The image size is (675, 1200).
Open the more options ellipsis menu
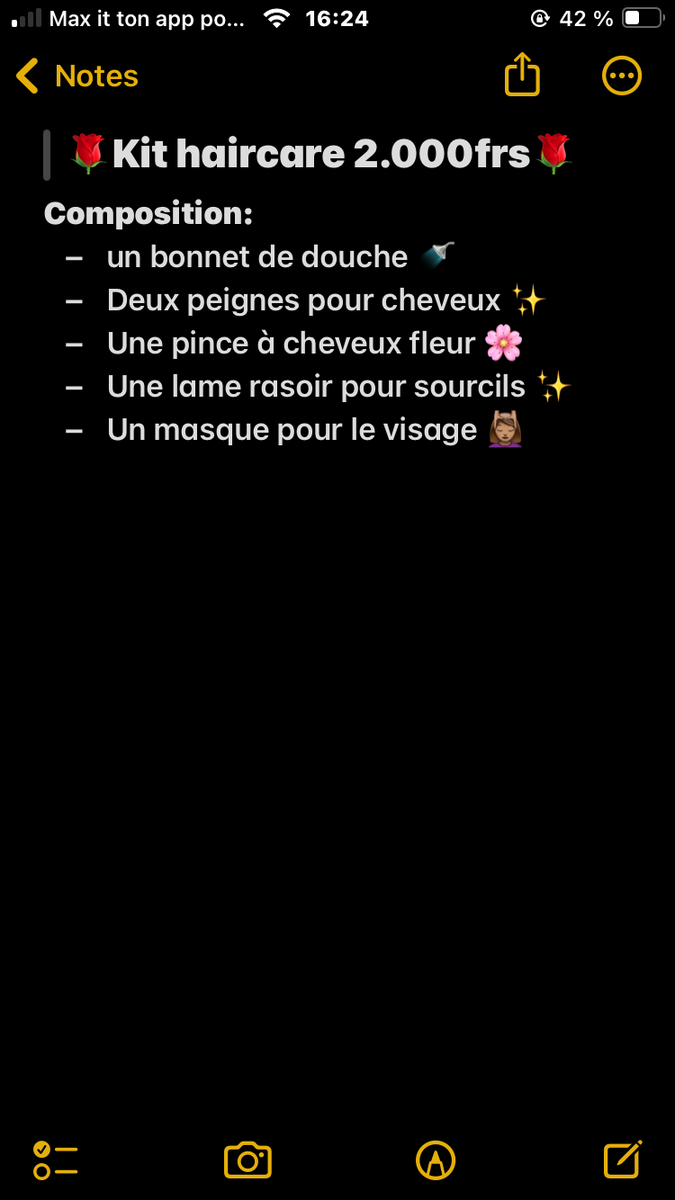point(621,76)
